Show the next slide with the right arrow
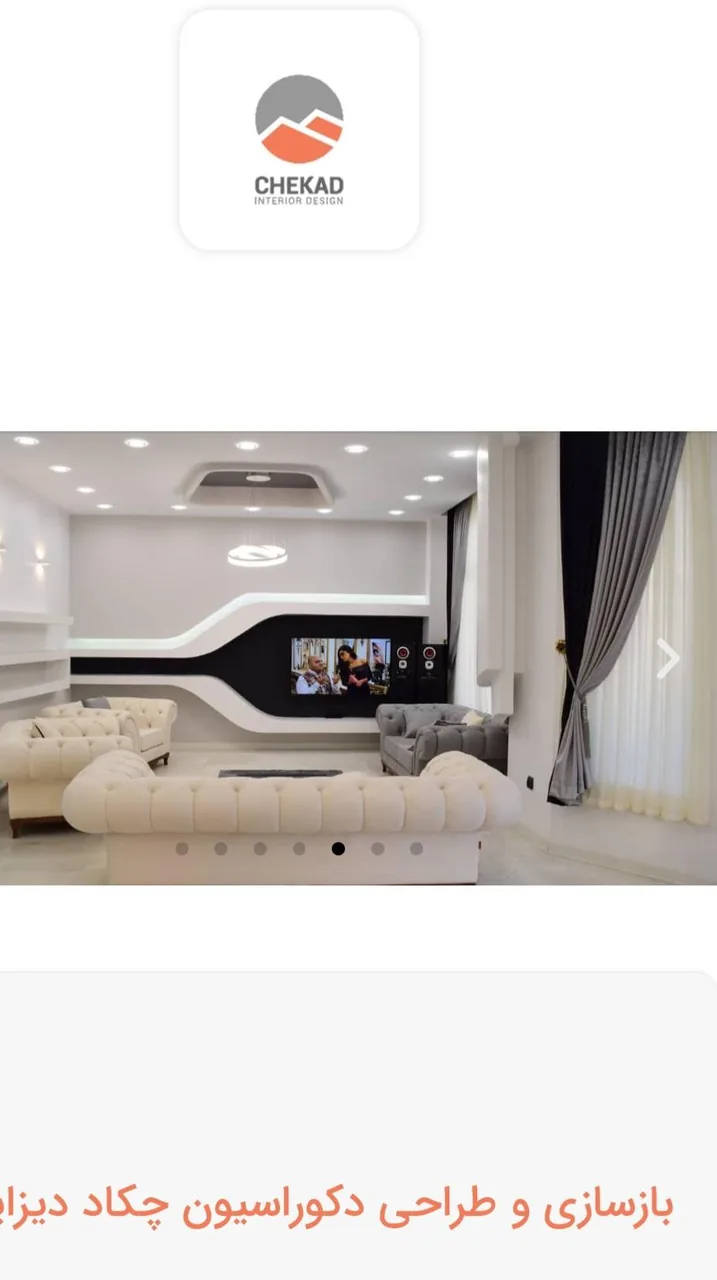 (x=667, y=658)
